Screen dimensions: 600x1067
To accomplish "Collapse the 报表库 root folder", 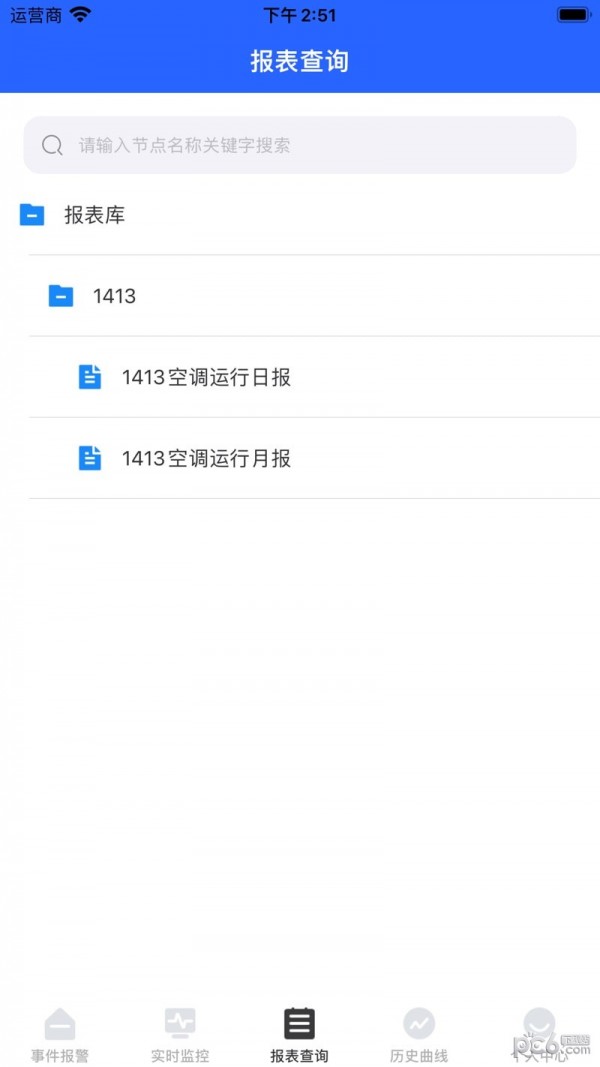I will [x=32, y=214].
